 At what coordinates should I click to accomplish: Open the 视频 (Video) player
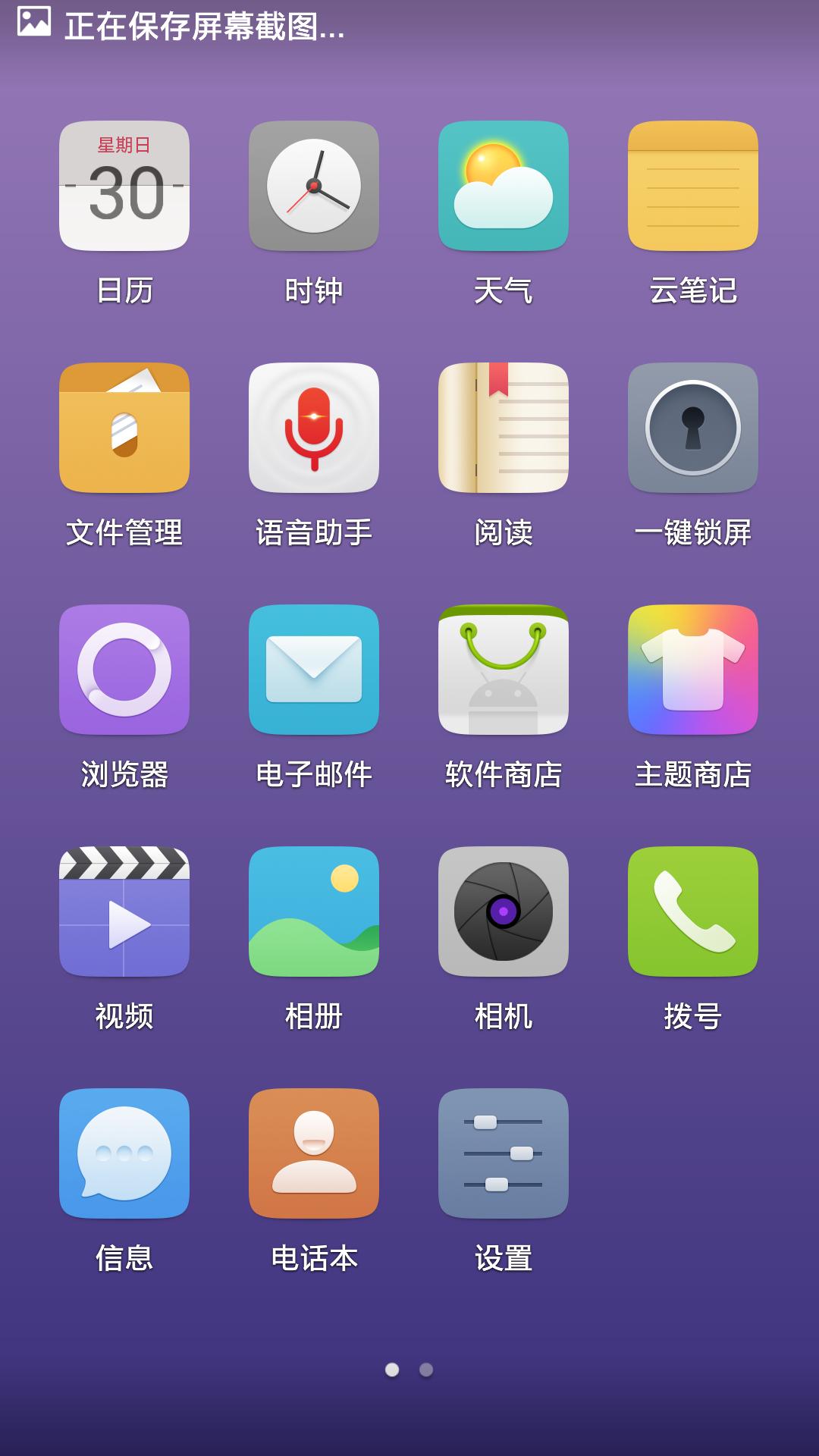124,912
